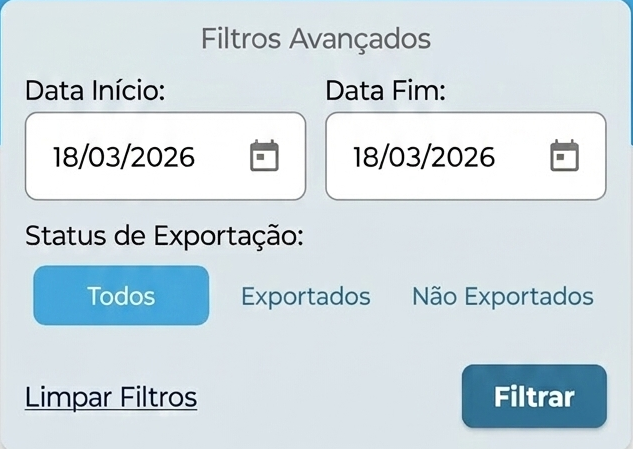Tap the Limpar Filtros link
This screenshot has height=449, width=633.
111,397
